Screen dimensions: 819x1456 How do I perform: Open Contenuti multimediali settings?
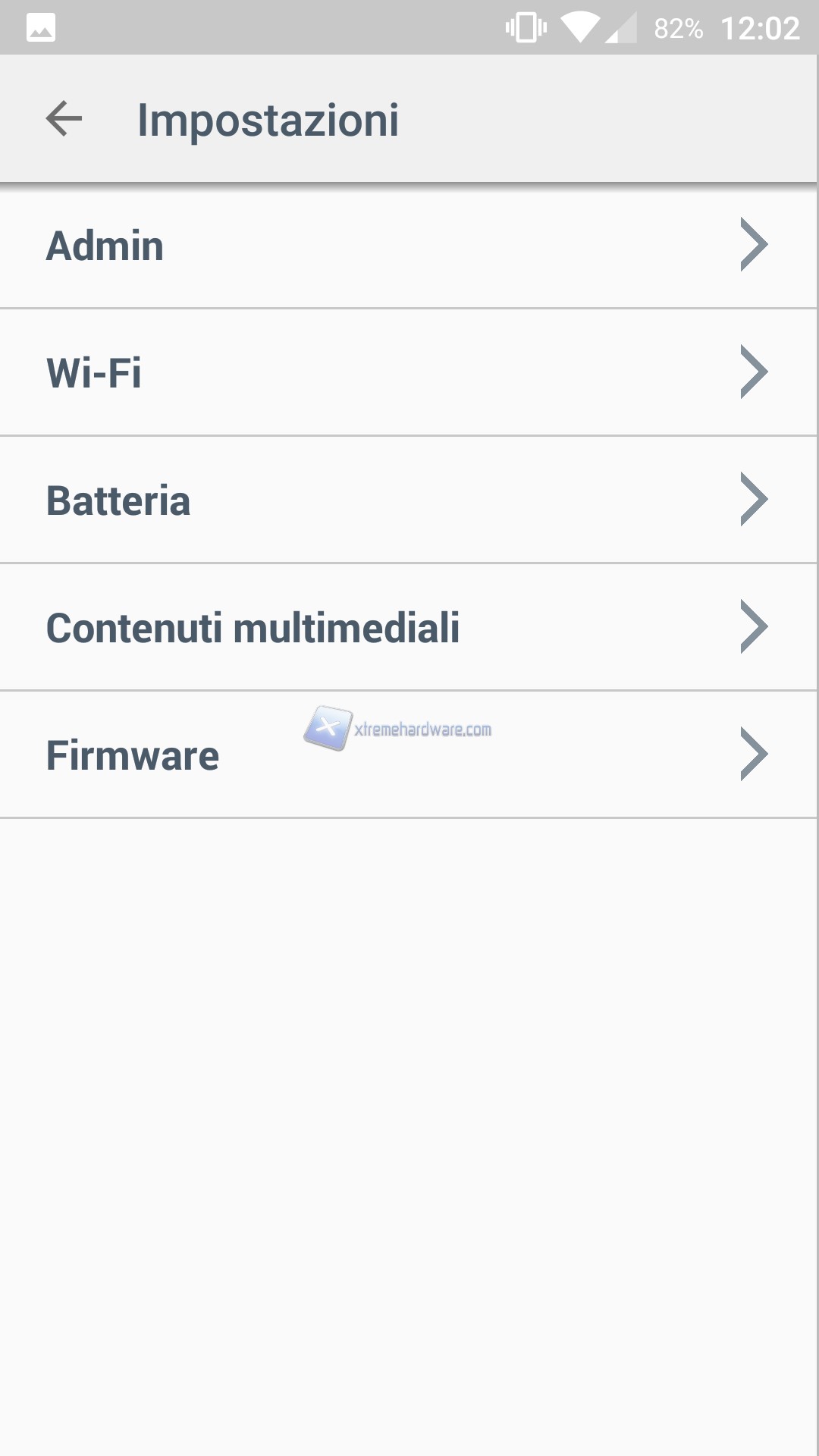pyautogui.click(x=408, y=627)
